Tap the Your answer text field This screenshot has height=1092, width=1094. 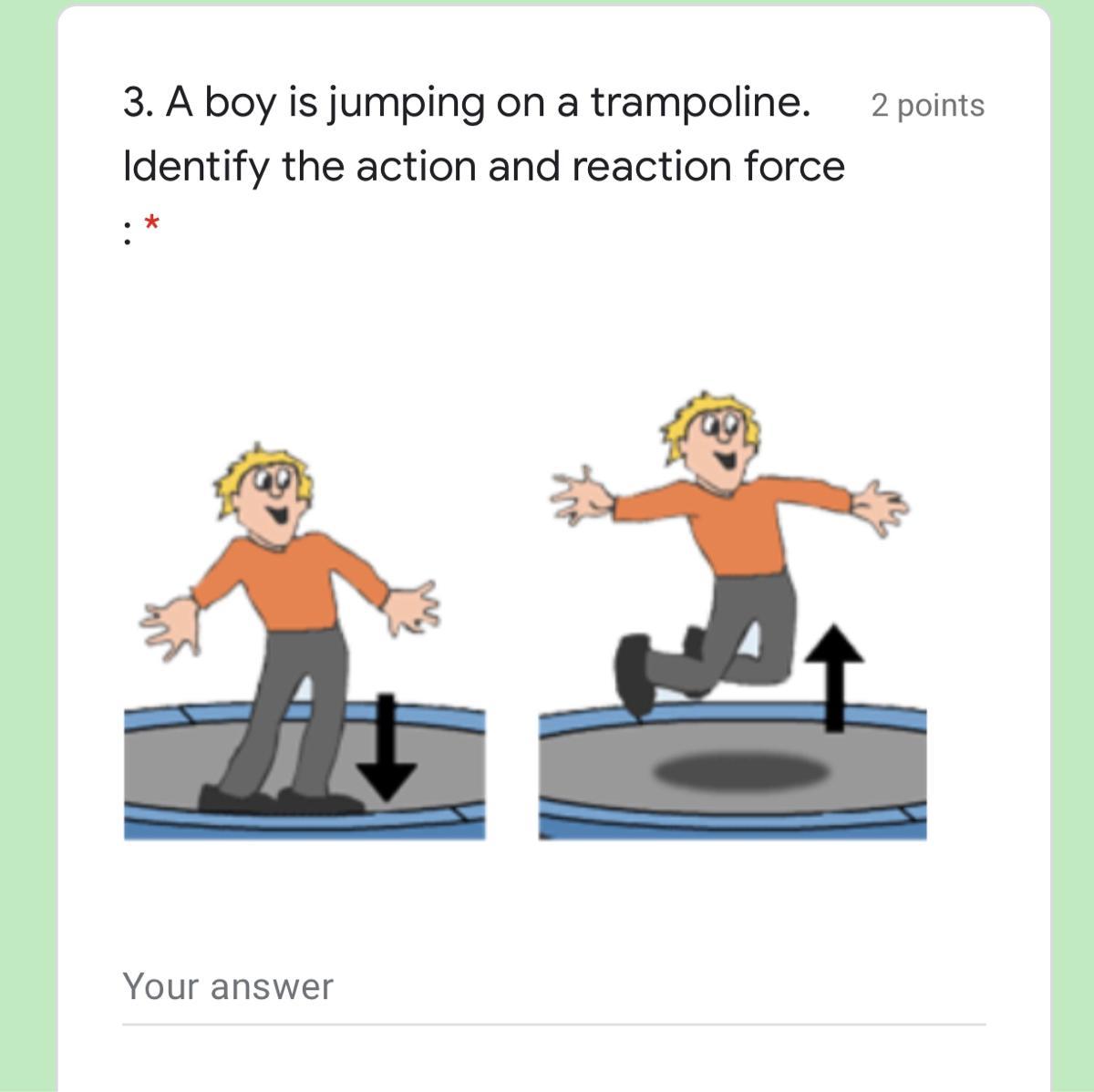click(x=552, y=988)
